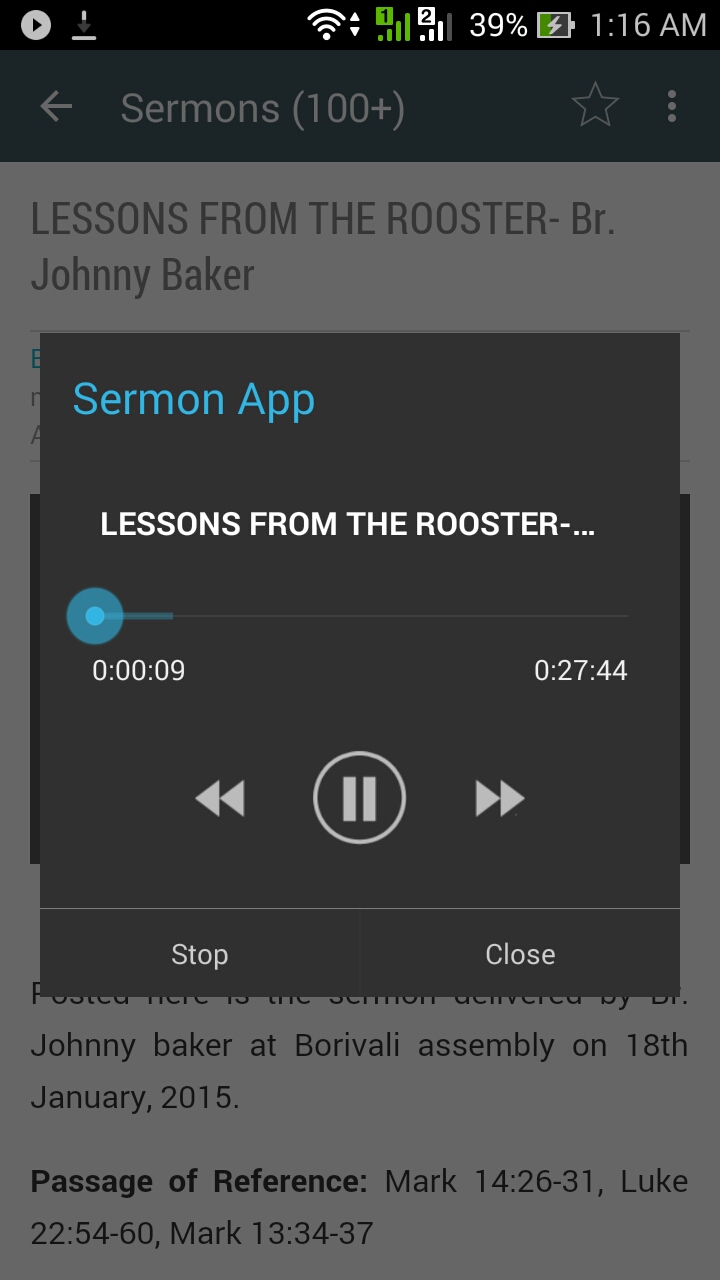Fast forward the sermon audio
This screenshot has width=720, height=1280.
pos(498,797)
